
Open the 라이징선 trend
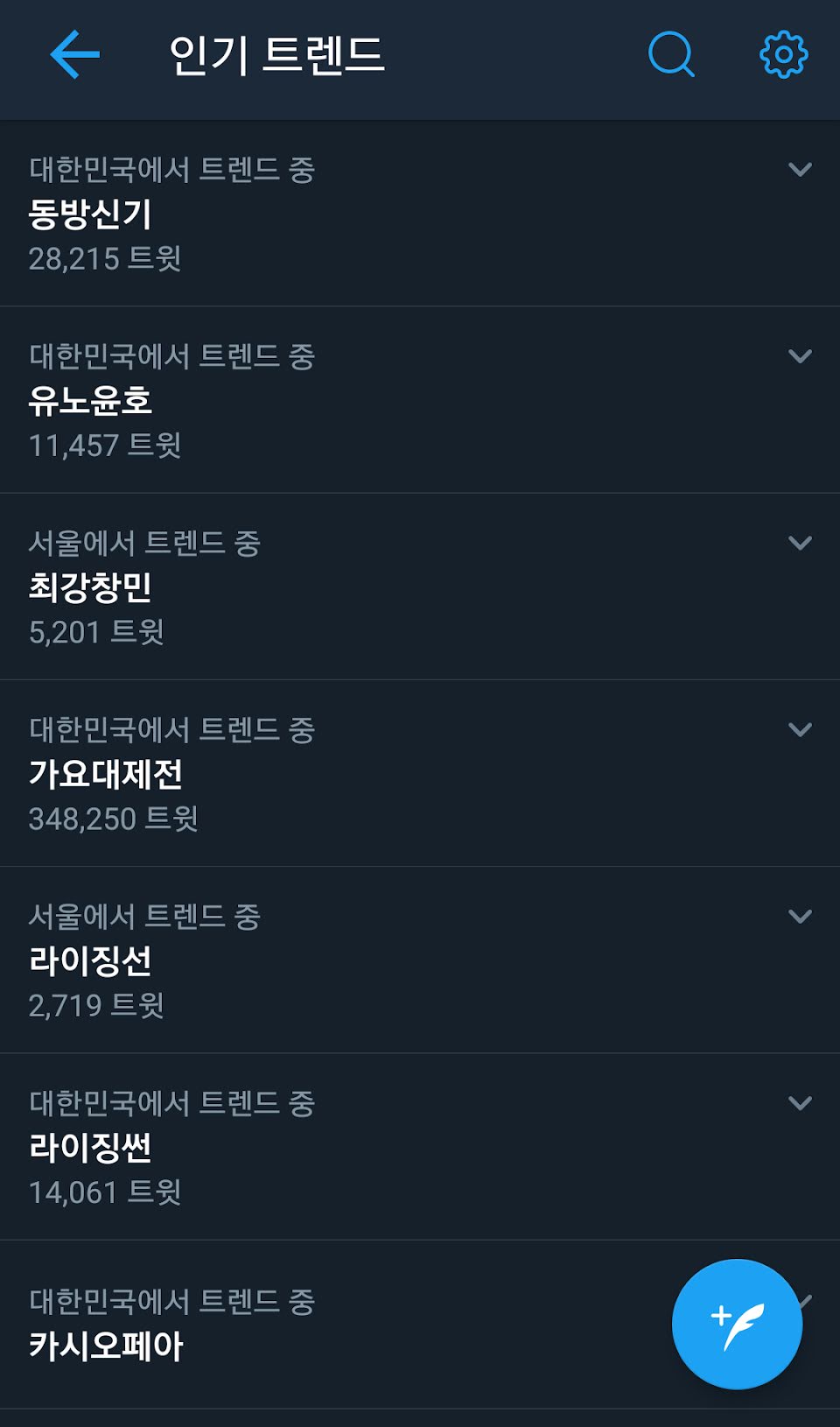click(91, 960)
